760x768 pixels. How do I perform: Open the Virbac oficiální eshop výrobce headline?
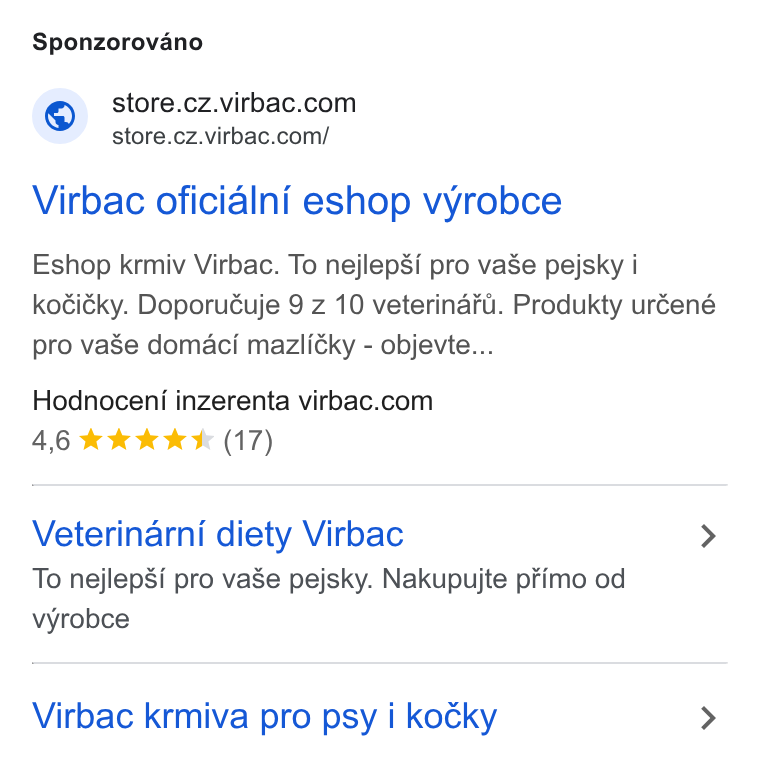coord(297,201)
